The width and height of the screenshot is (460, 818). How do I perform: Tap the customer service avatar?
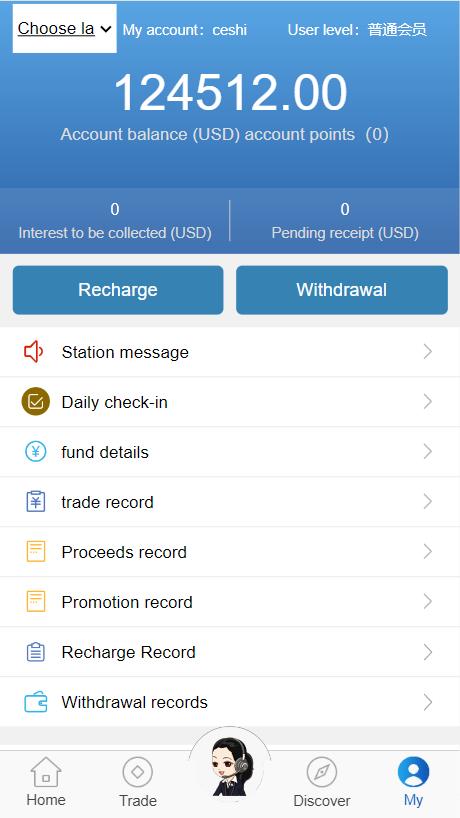(230, 767)
